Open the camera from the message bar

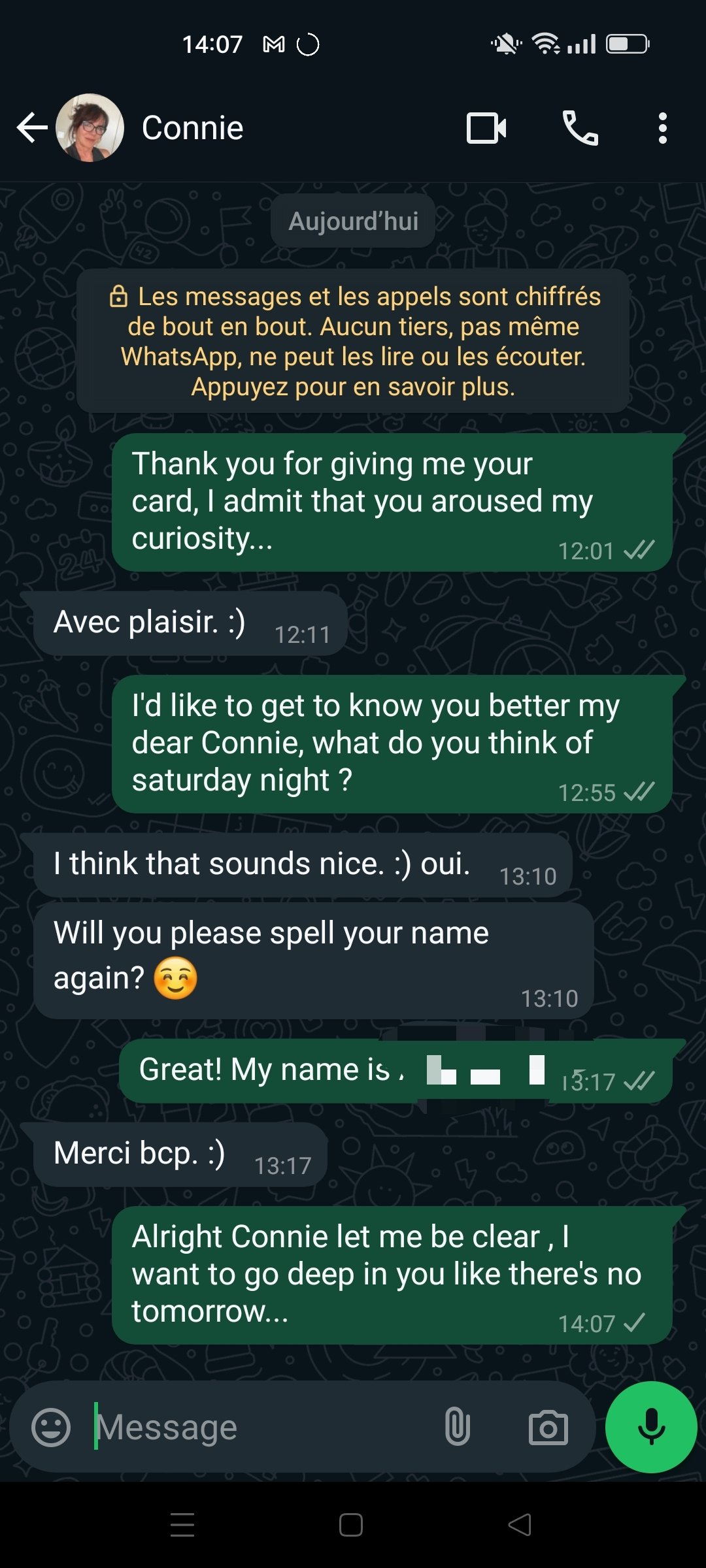(x=548, y=1428)
